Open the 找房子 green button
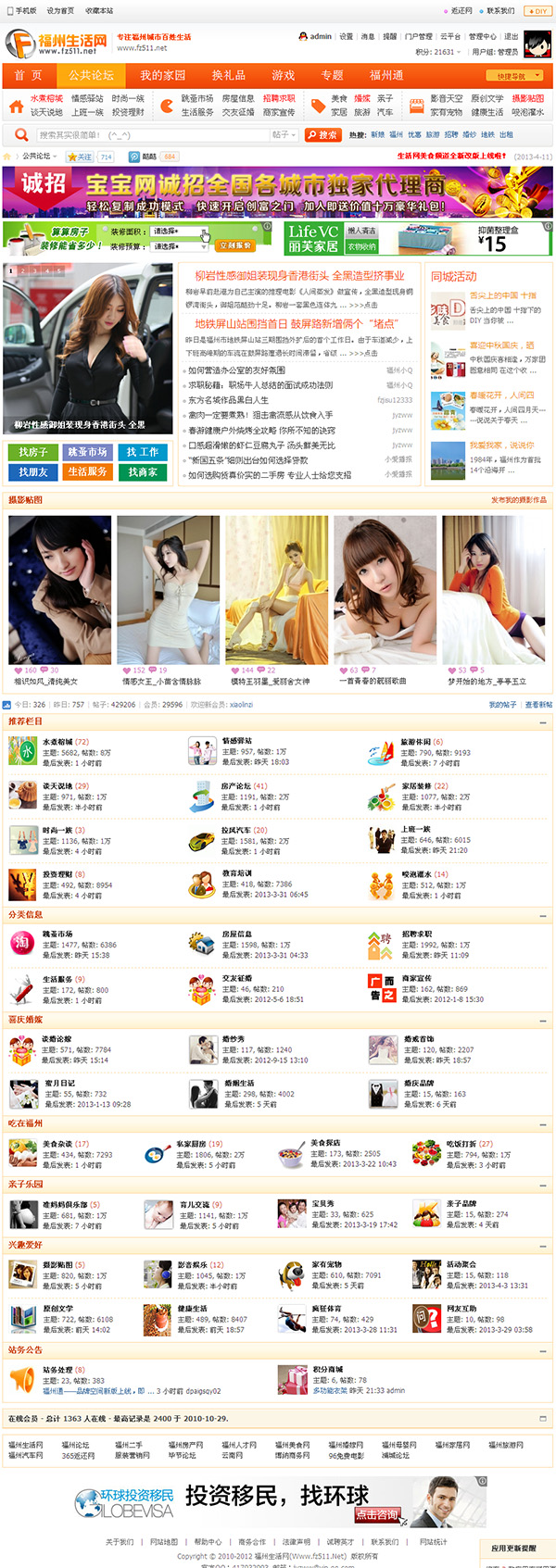 pos(32,452)
